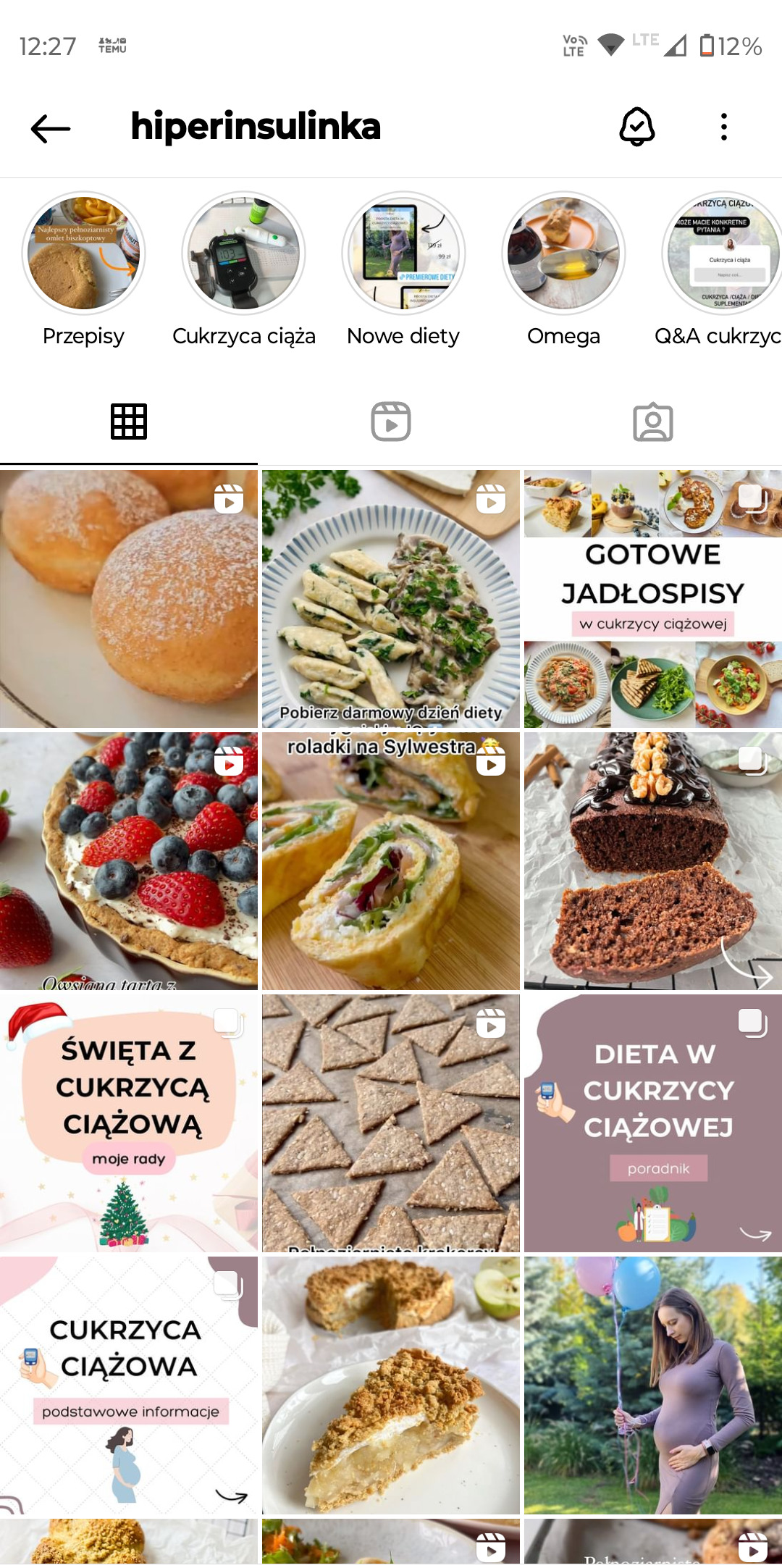Switch to the Reels tab
This screenshot has height=1568, width=782.
click(x=391, y=422)
